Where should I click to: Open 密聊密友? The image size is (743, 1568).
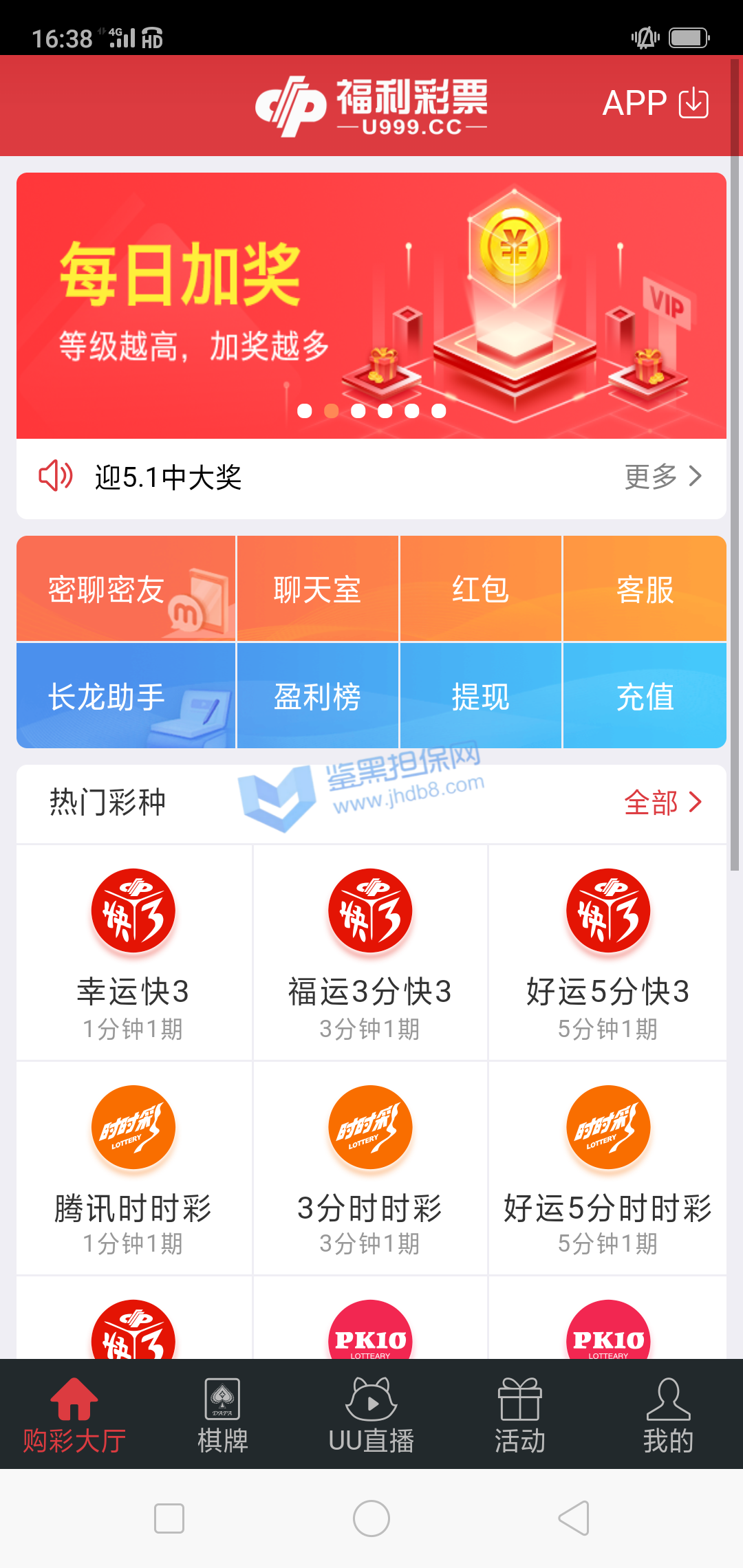(126, 589)
